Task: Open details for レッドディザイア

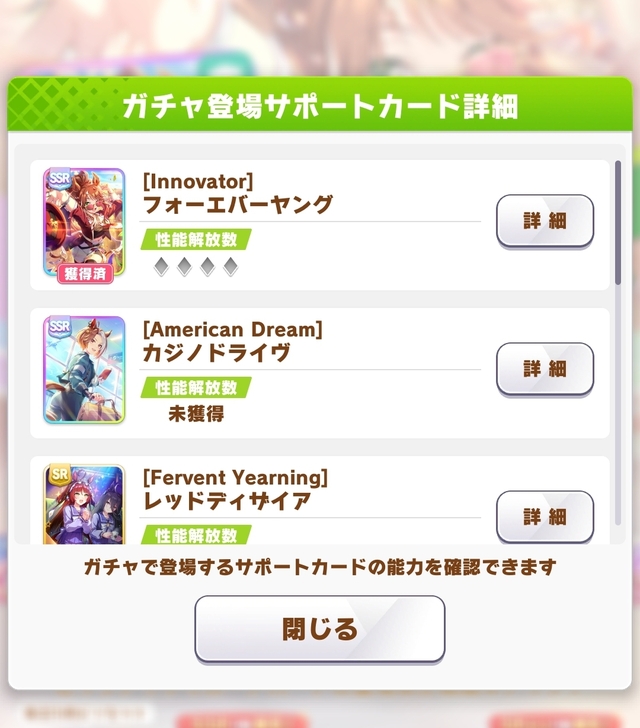Action: click(545, 516)
